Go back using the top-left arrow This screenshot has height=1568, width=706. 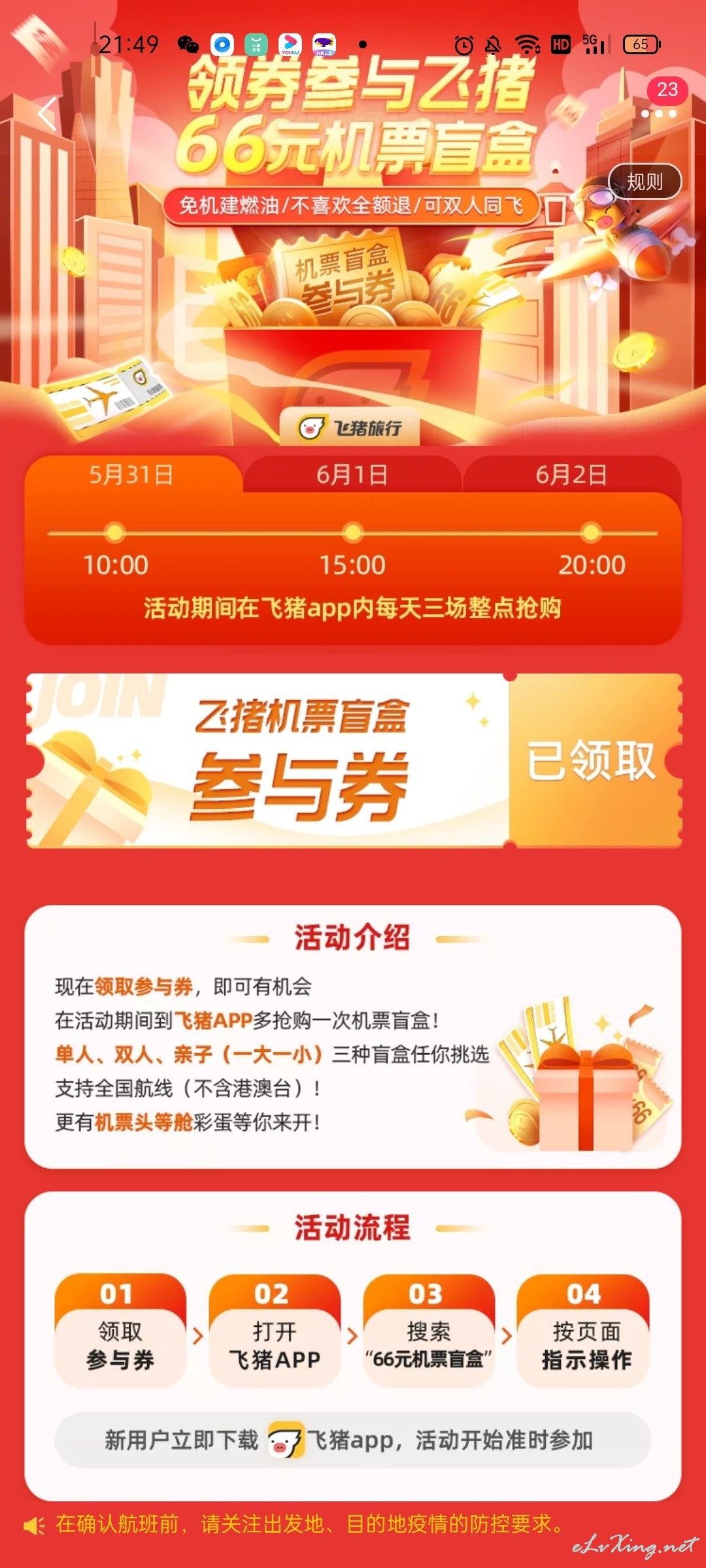tap(47, 114)
